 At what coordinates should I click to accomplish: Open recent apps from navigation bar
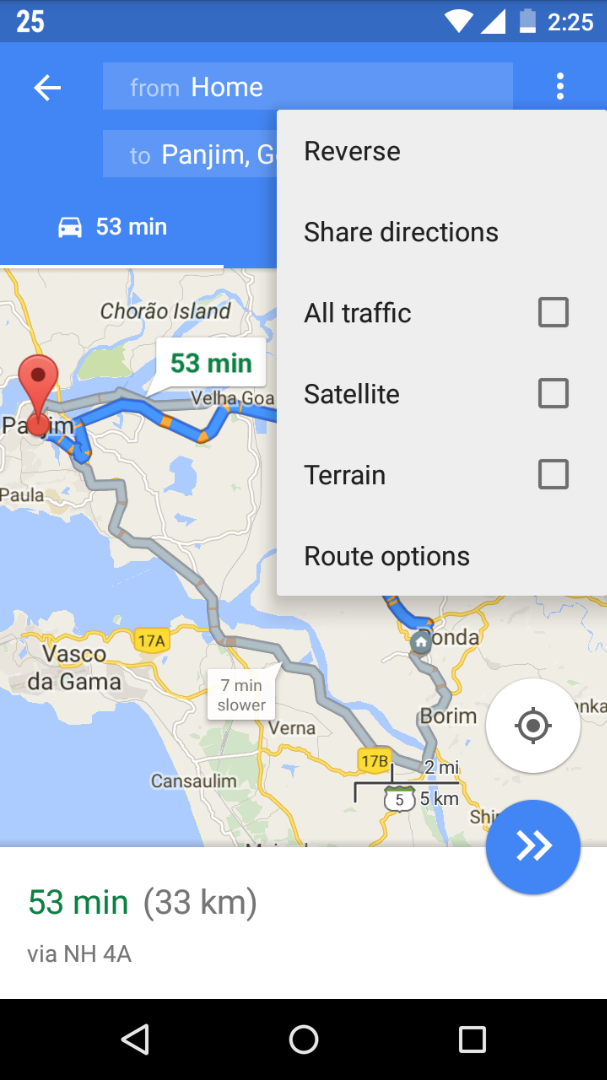point(472,1039)
